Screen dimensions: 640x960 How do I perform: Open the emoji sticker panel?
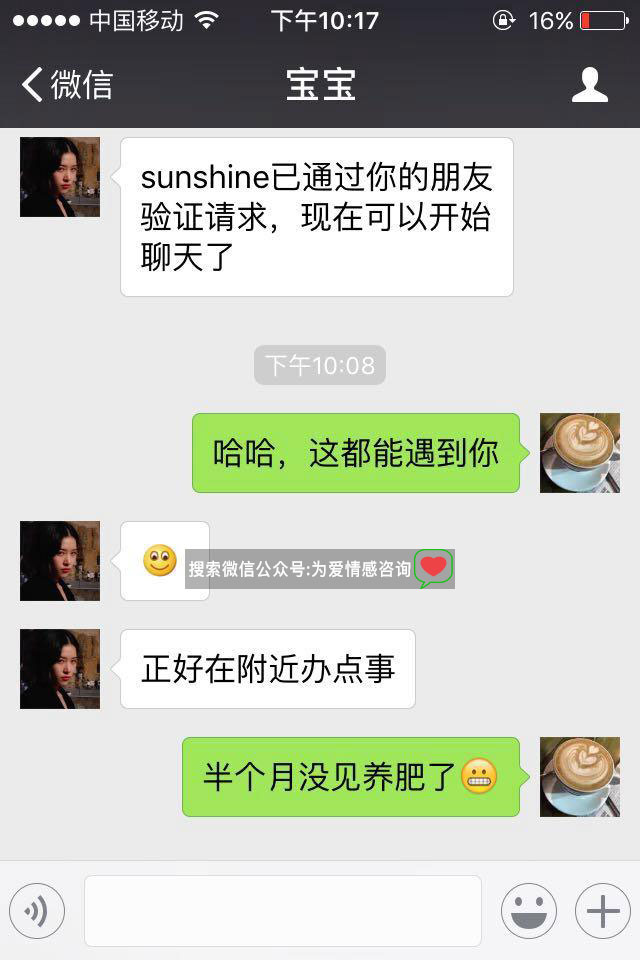(529, 911)
